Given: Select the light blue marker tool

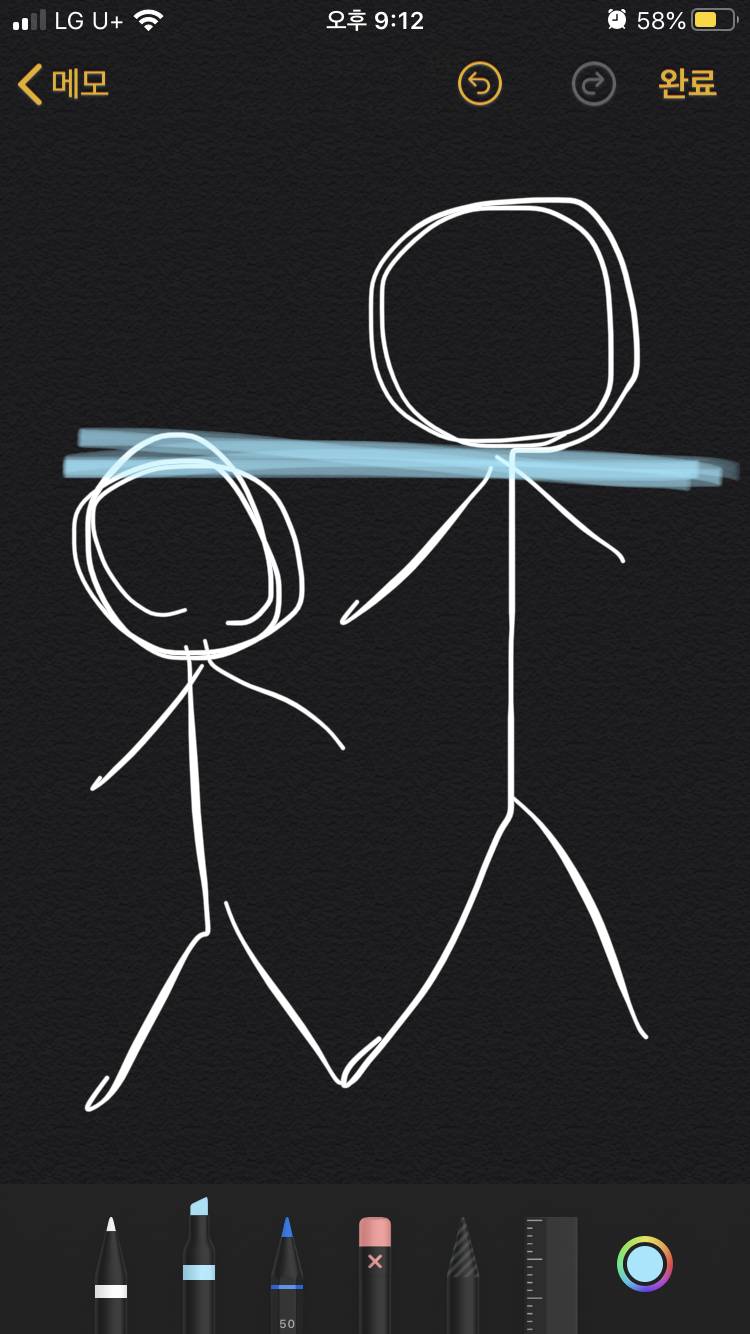Looking at the screenshot, I should [198, 1267].
